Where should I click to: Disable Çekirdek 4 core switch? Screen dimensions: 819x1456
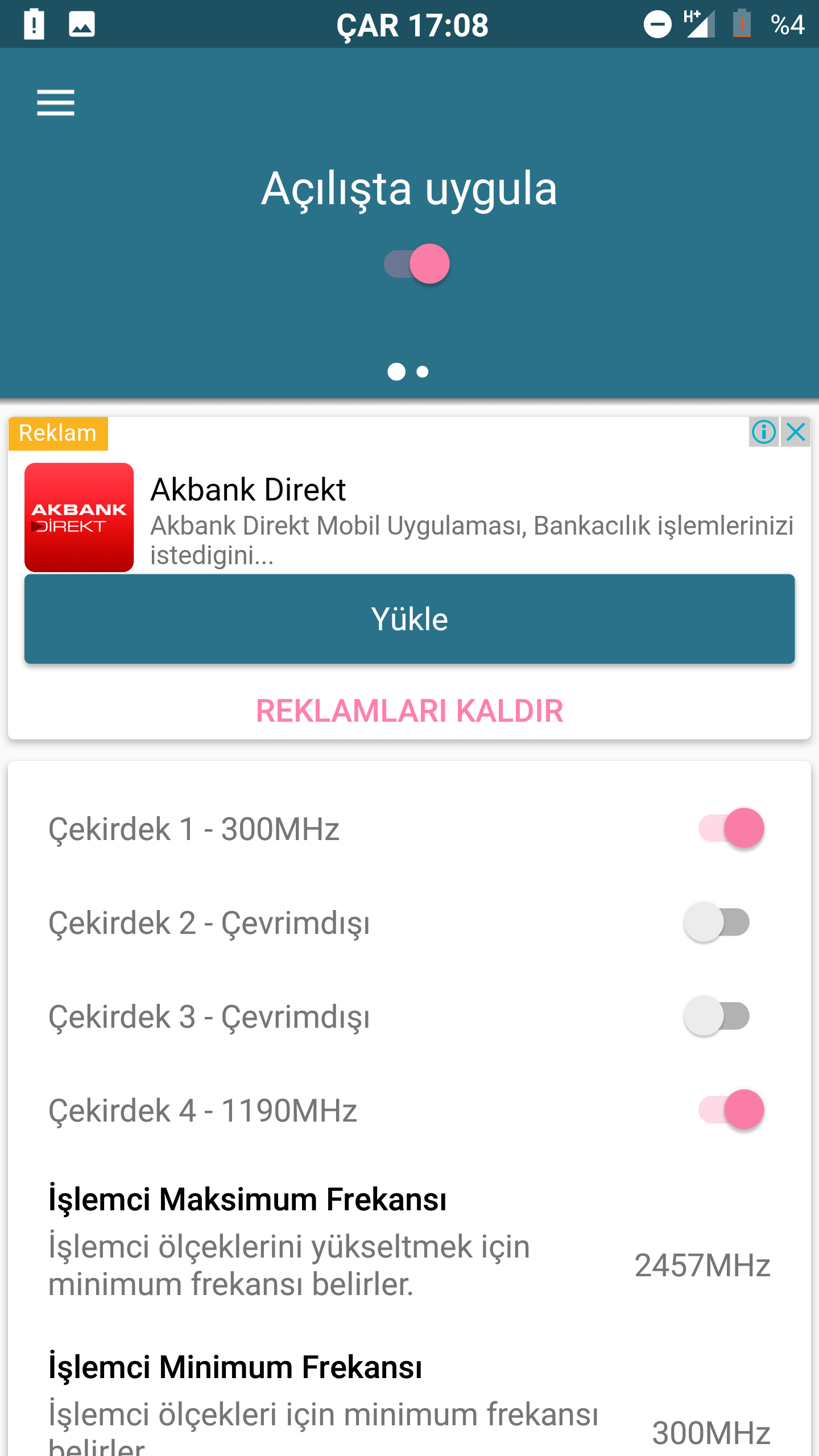(x=731, y=1110)
